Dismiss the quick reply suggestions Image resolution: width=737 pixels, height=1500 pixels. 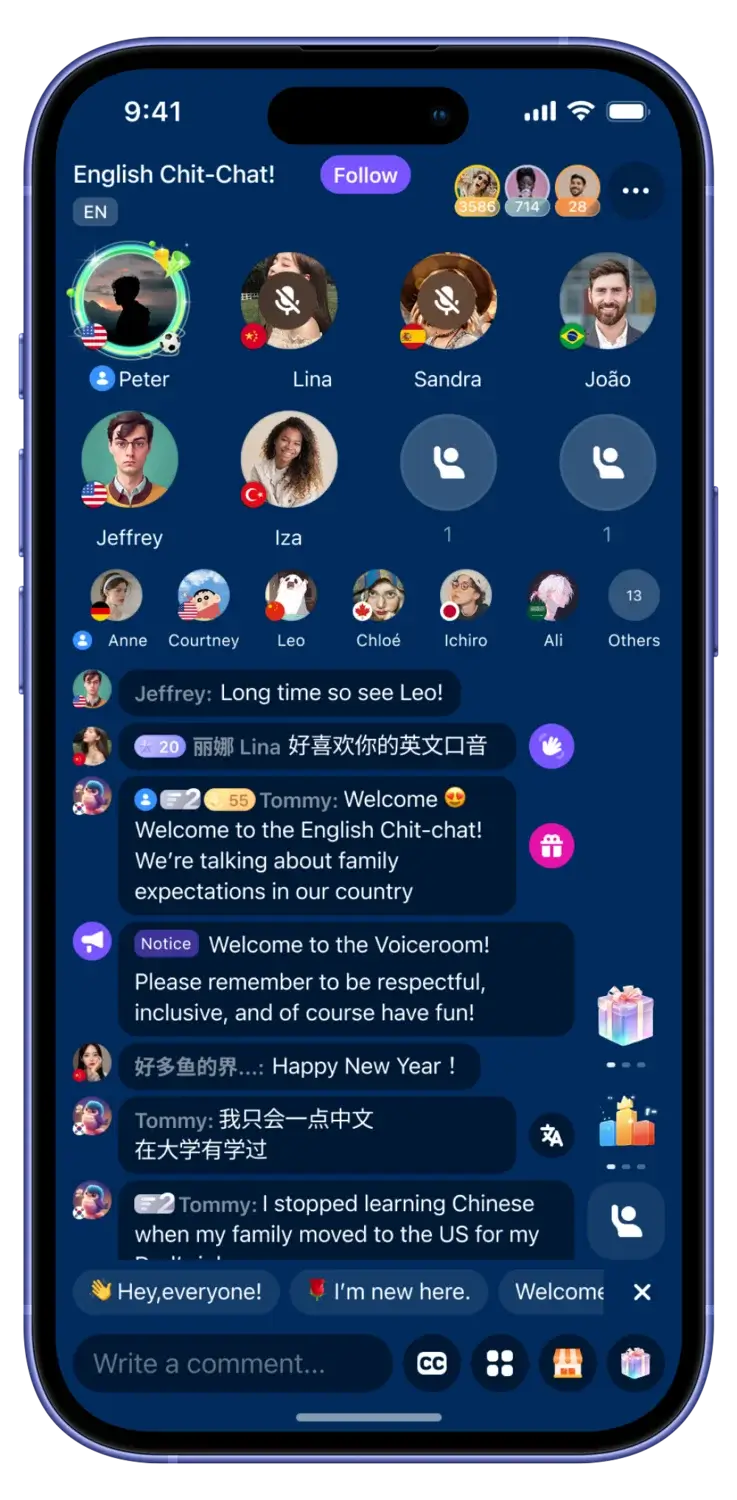642,1292
